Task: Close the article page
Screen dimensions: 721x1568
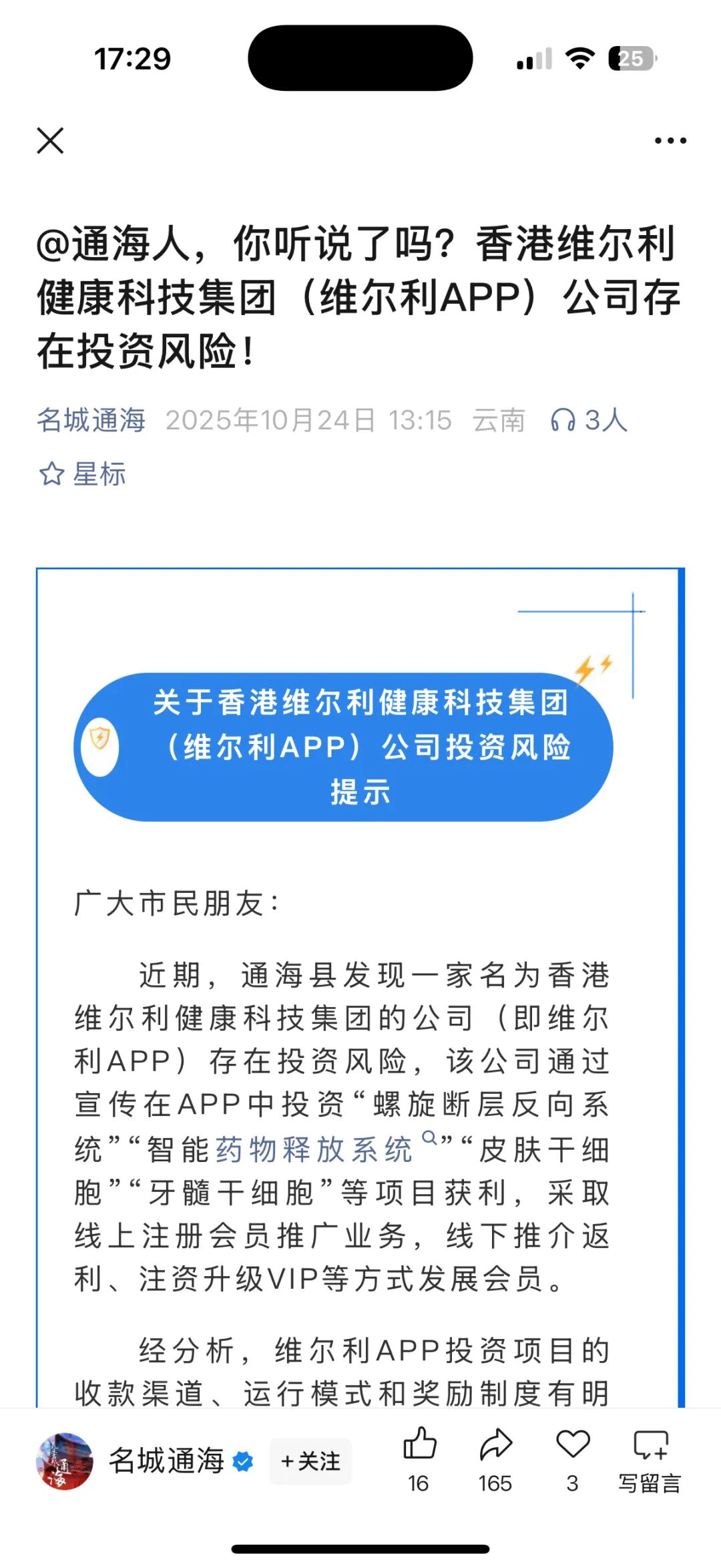Action: click(x=50, y=140)
